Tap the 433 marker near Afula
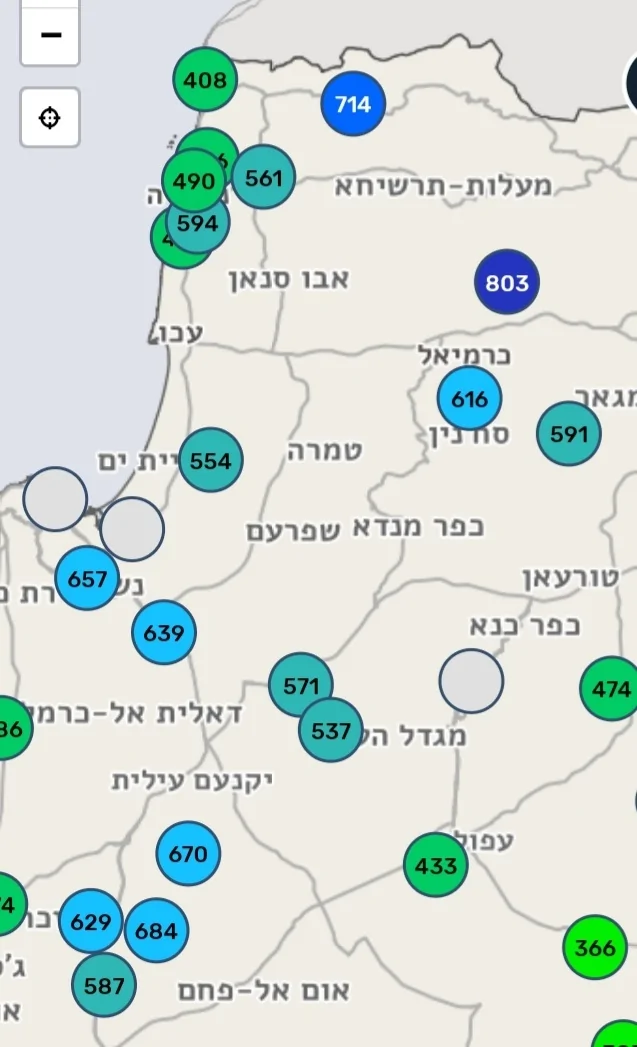The height and width of the screenshot is (1047, 637). (x=436, y=864)
